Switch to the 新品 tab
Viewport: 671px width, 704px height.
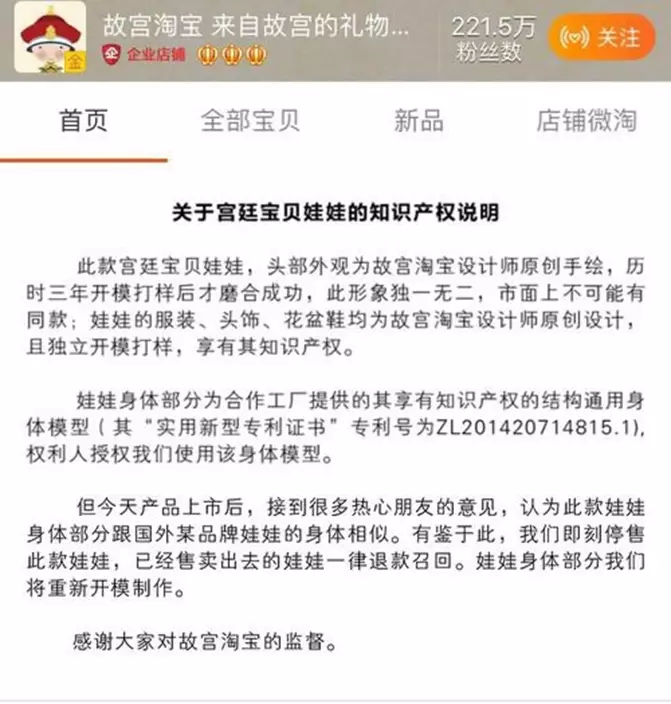tap(418, 121)
